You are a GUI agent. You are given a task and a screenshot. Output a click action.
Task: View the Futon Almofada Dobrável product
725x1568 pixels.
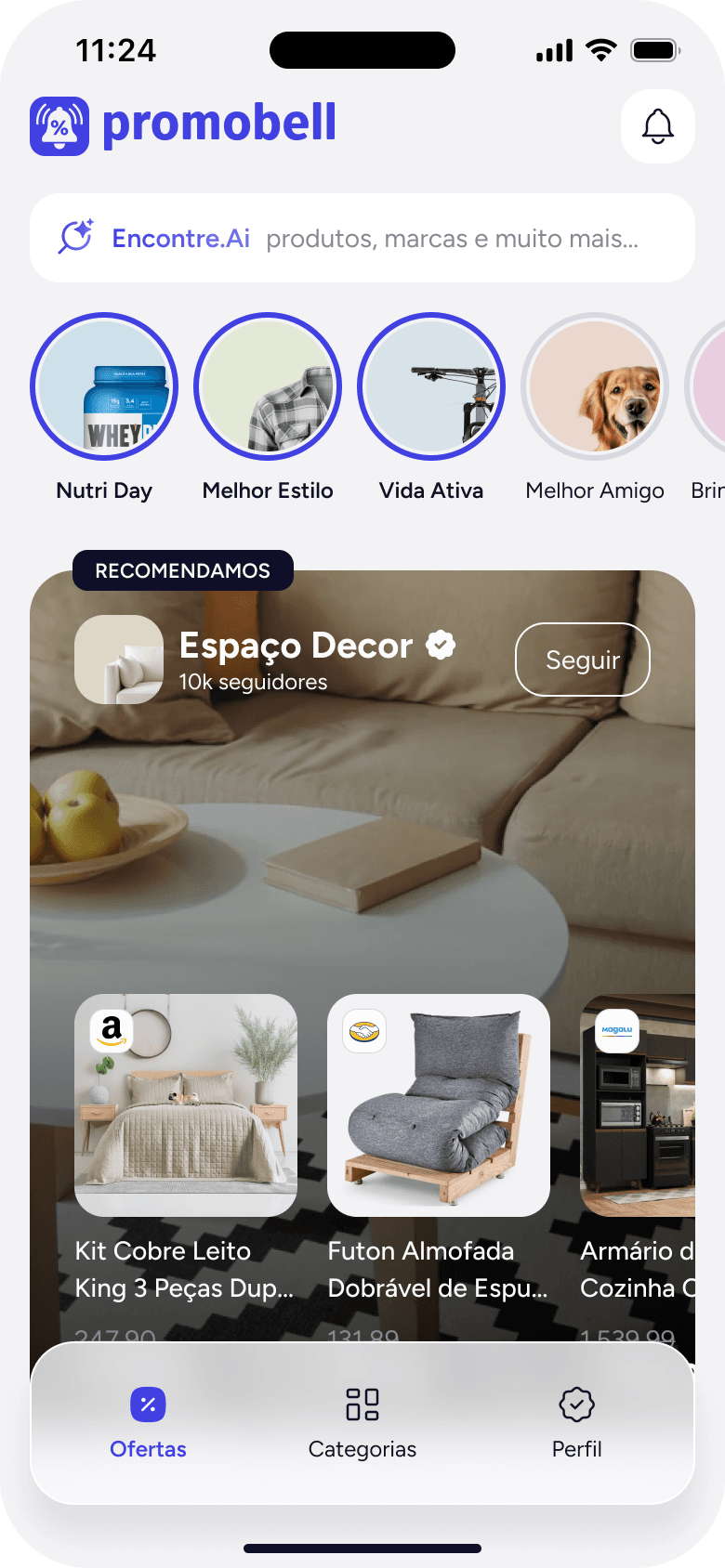439,1105
